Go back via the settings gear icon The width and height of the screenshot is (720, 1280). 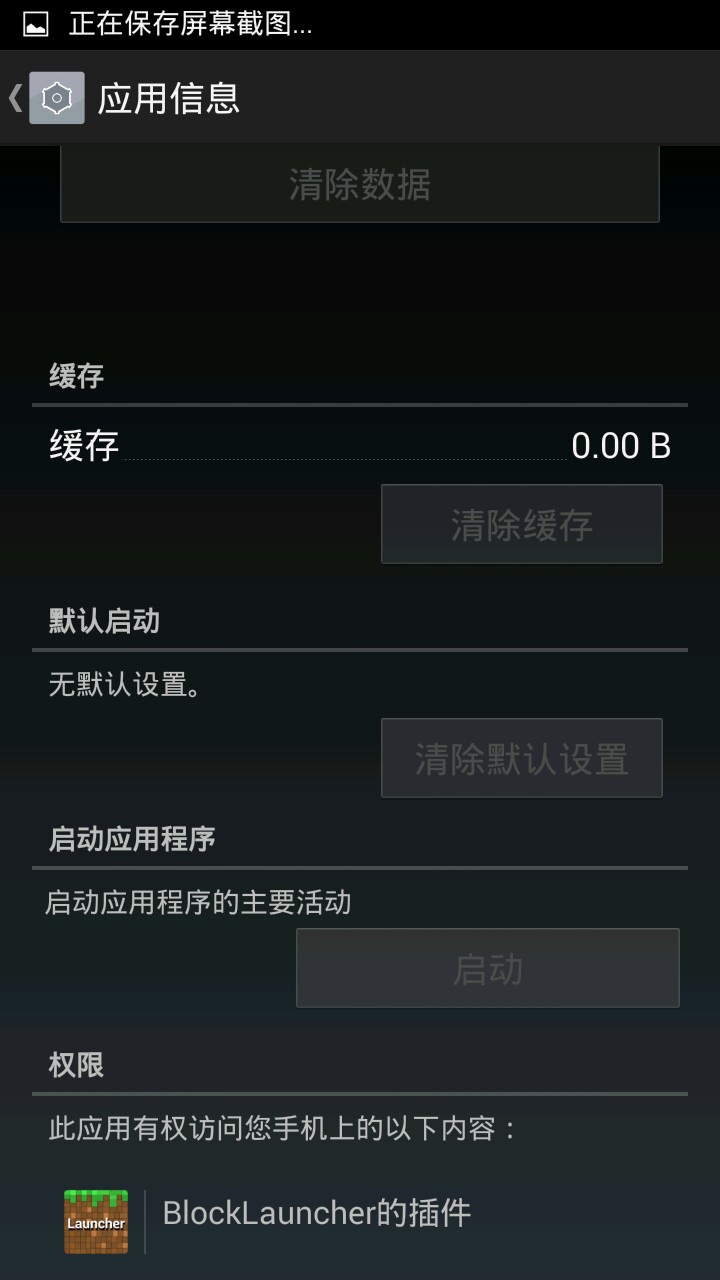click(56, 98)
